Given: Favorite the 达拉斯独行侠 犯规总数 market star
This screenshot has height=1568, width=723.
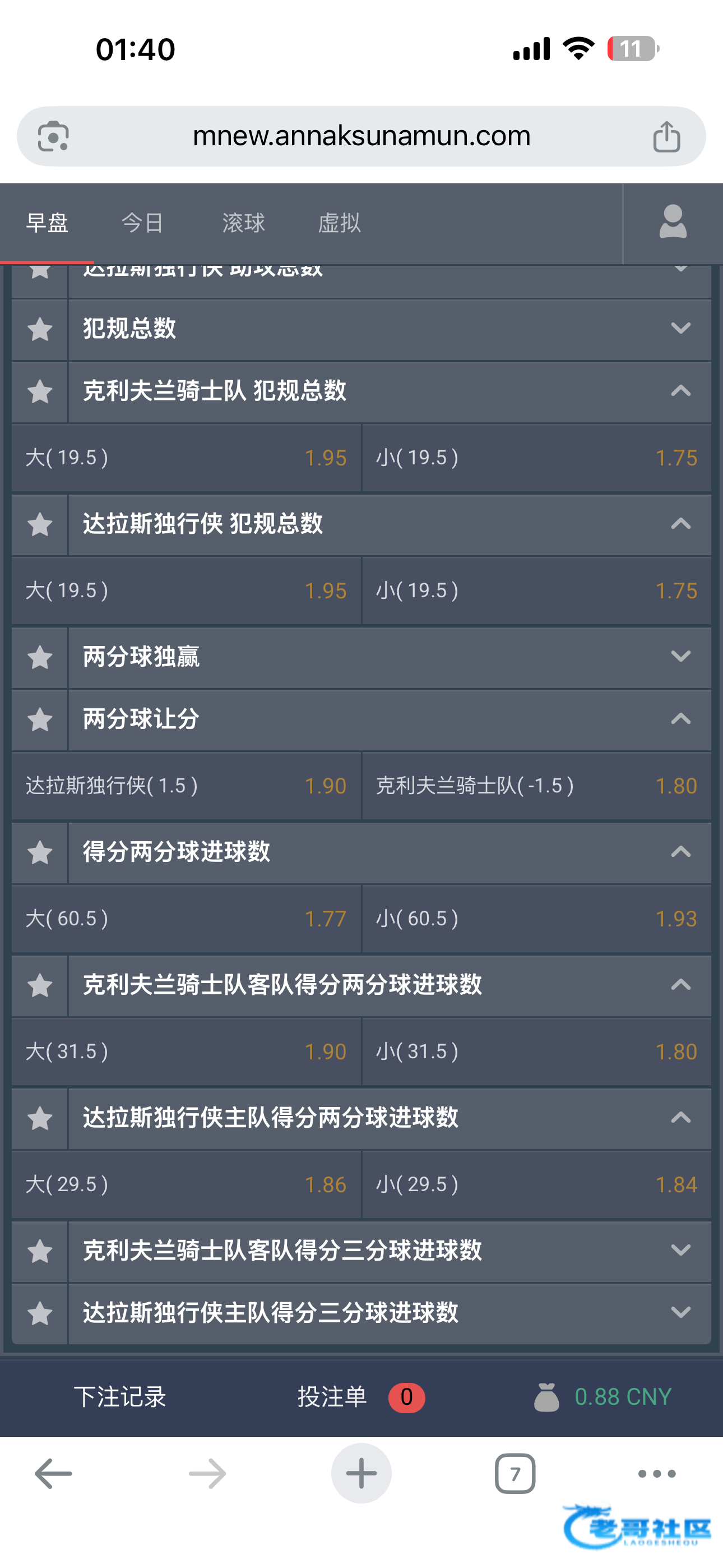Looking at the screenshot, I should point(40,525).
